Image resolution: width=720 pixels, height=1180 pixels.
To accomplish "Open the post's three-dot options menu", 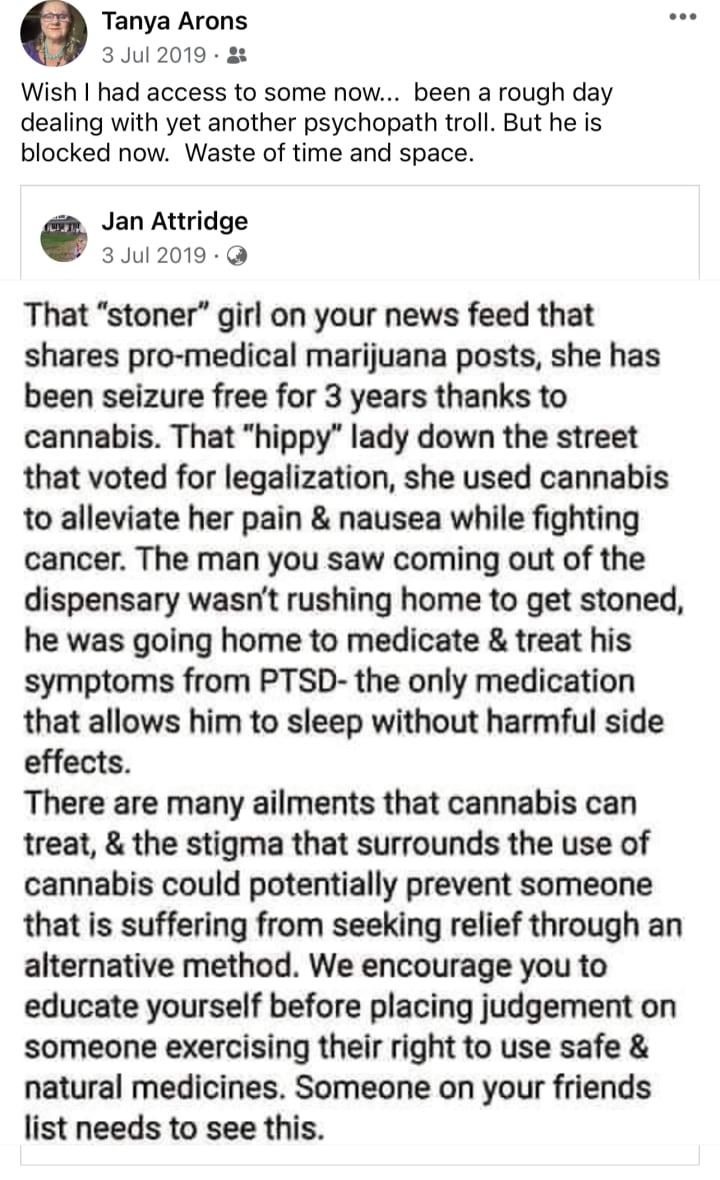I will (681, 17).
